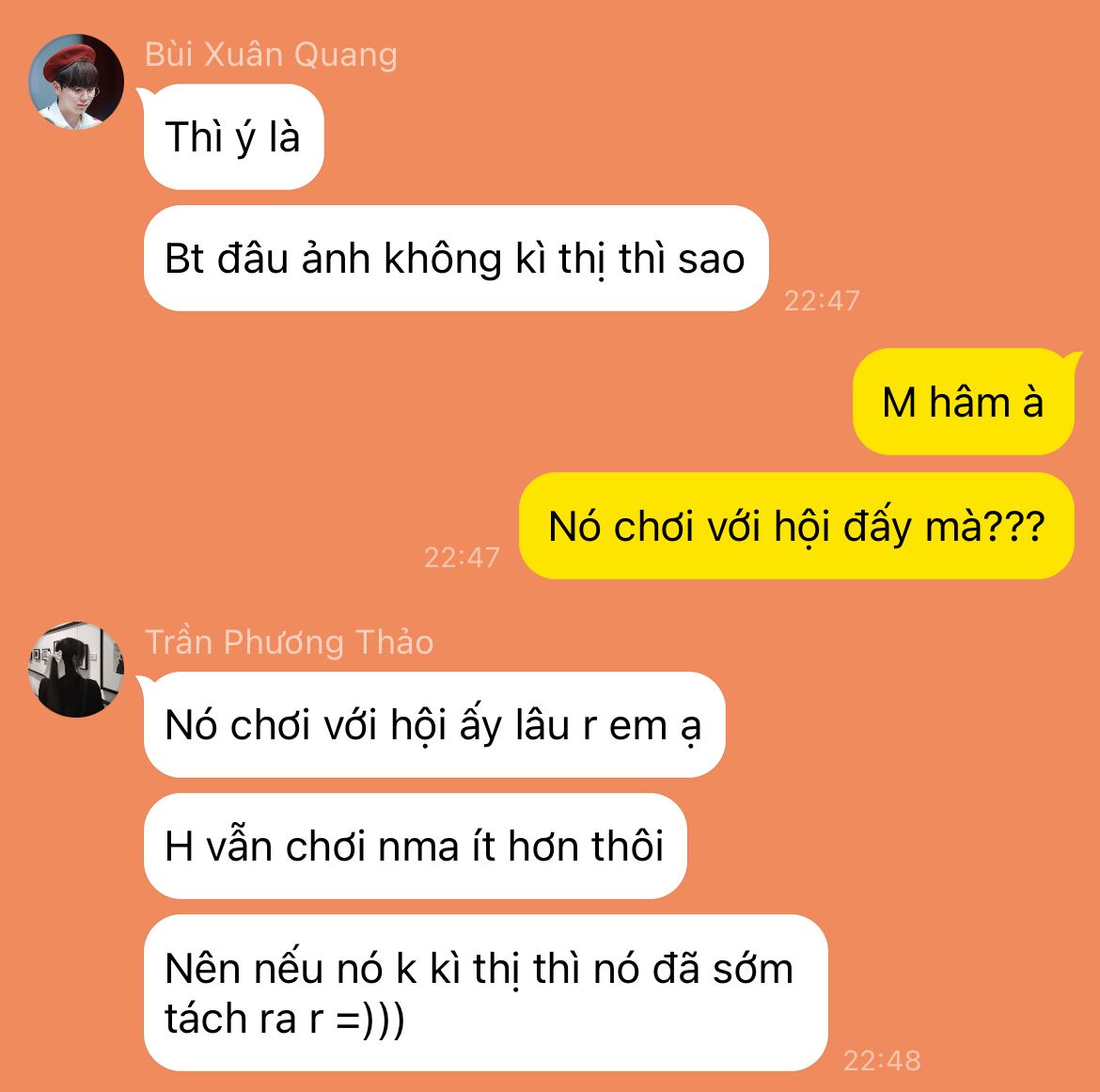Open Trần Phương Thảo's profile picture

pos(76,669)
